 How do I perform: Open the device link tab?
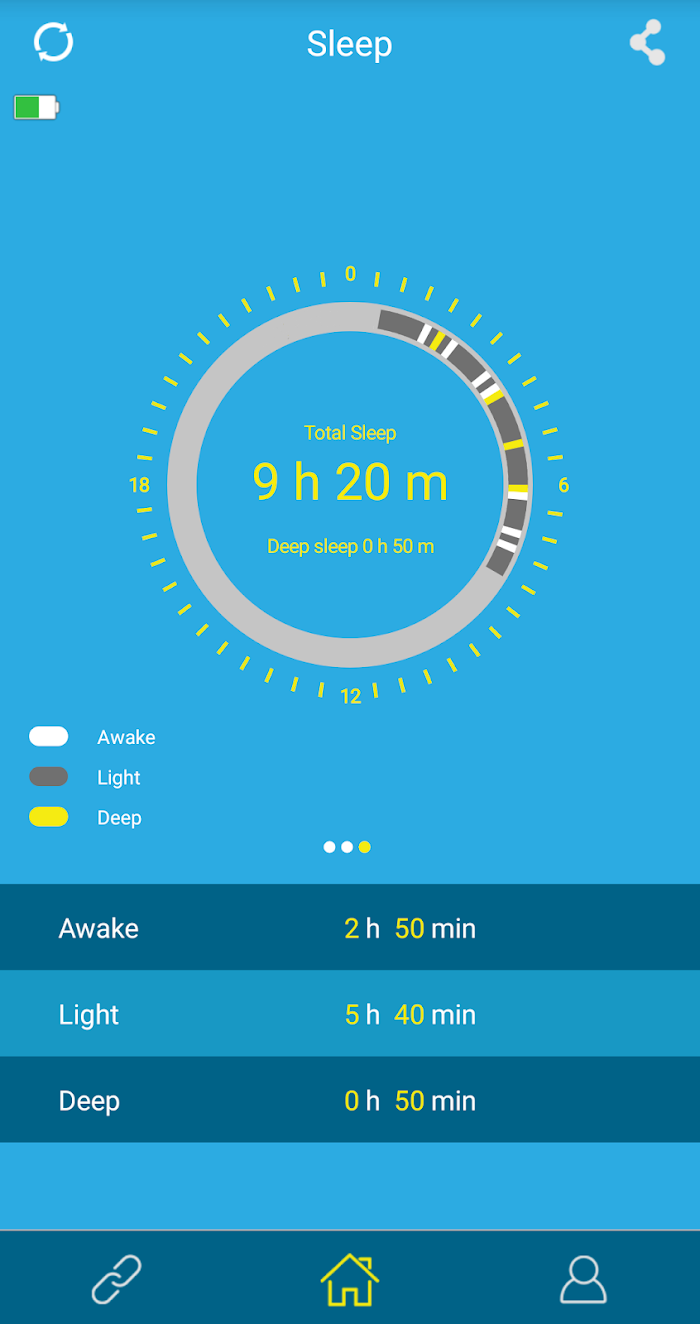click(117, 1279)
